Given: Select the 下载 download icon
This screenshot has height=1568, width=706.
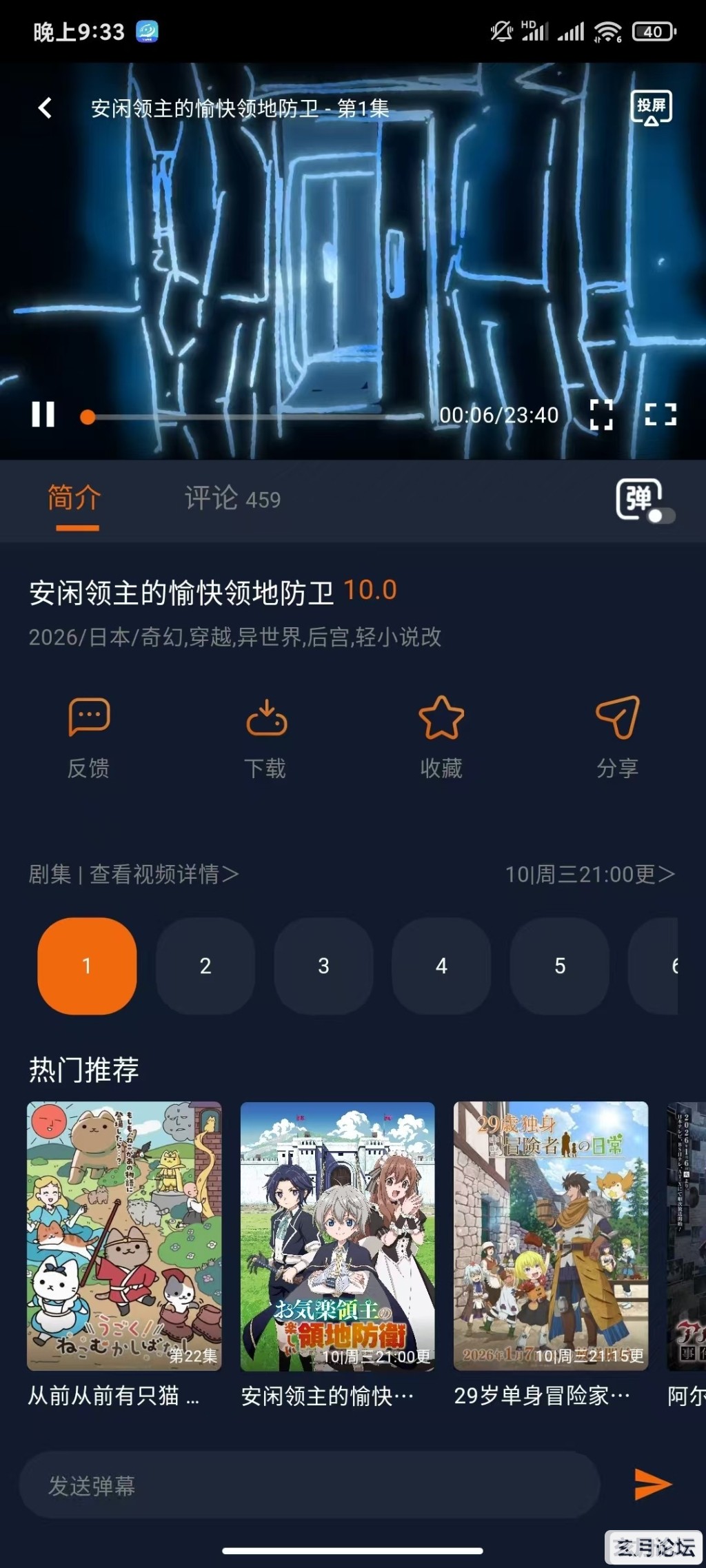Looking at the screenshot, I should pyautogui.click(x=265, y=718).
